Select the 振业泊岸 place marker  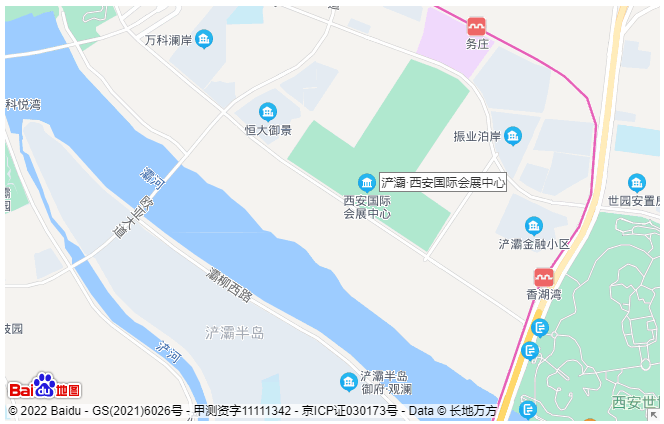(x=513, y=135)
